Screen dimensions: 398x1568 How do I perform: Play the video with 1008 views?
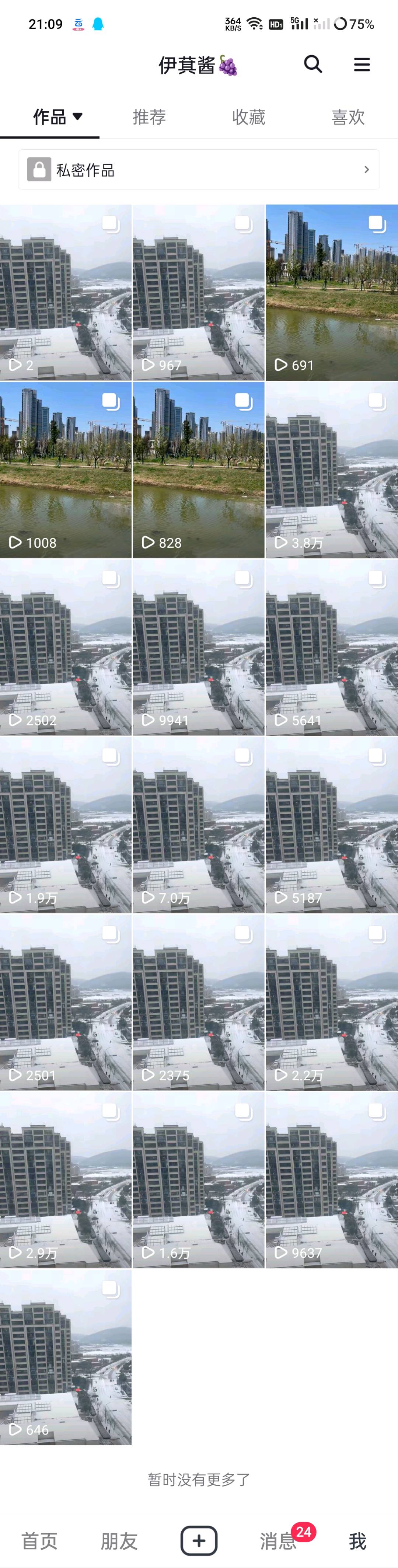(x=66, y=469)
